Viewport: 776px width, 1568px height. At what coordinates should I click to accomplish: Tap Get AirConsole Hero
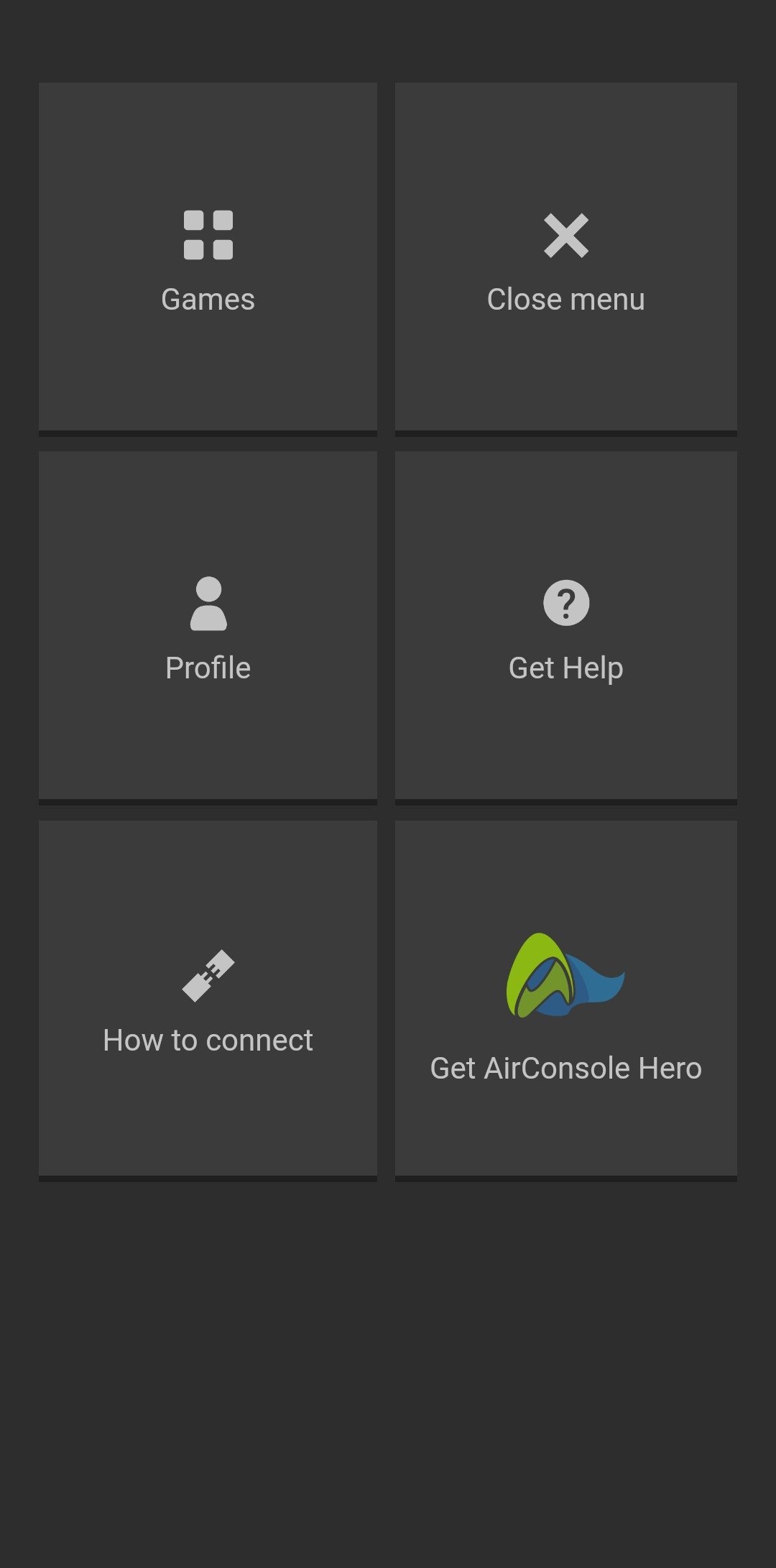coord(566,999)
